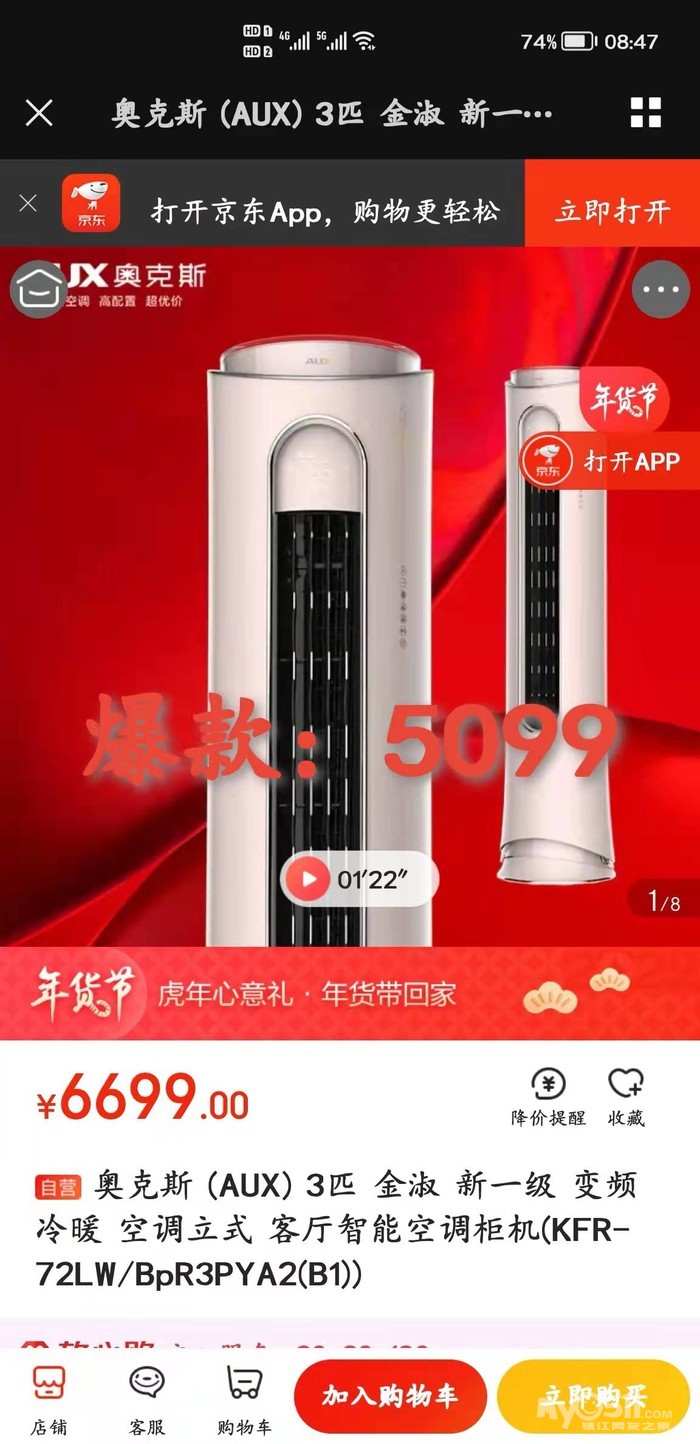This screenshot has width=700, height=1444.
Task: Open the three-dots overflow menu on the image
Action: (x=661, y=290)
